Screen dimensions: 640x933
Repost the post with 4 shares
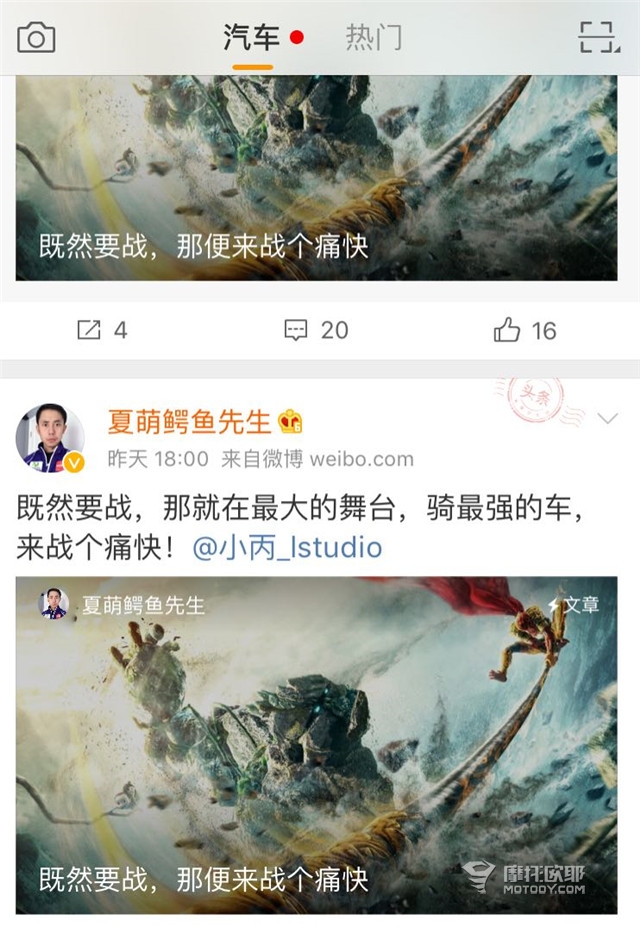(x=103, y=330)
